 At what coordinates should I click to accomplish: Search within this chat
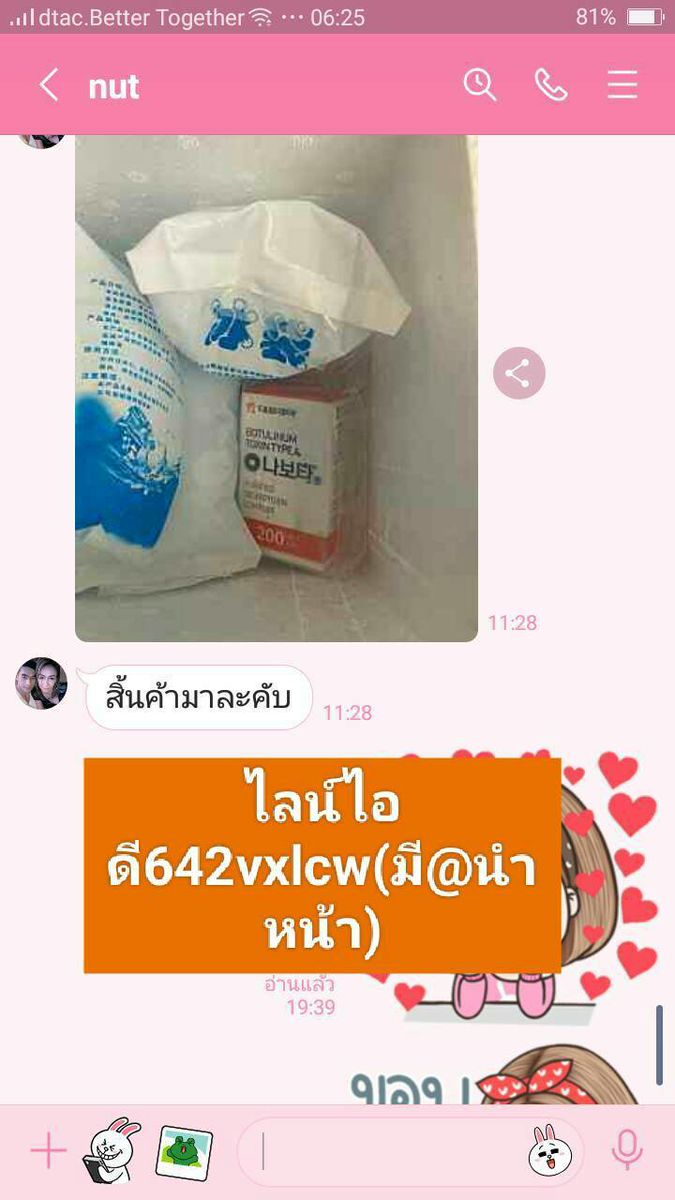pos(480,86)
